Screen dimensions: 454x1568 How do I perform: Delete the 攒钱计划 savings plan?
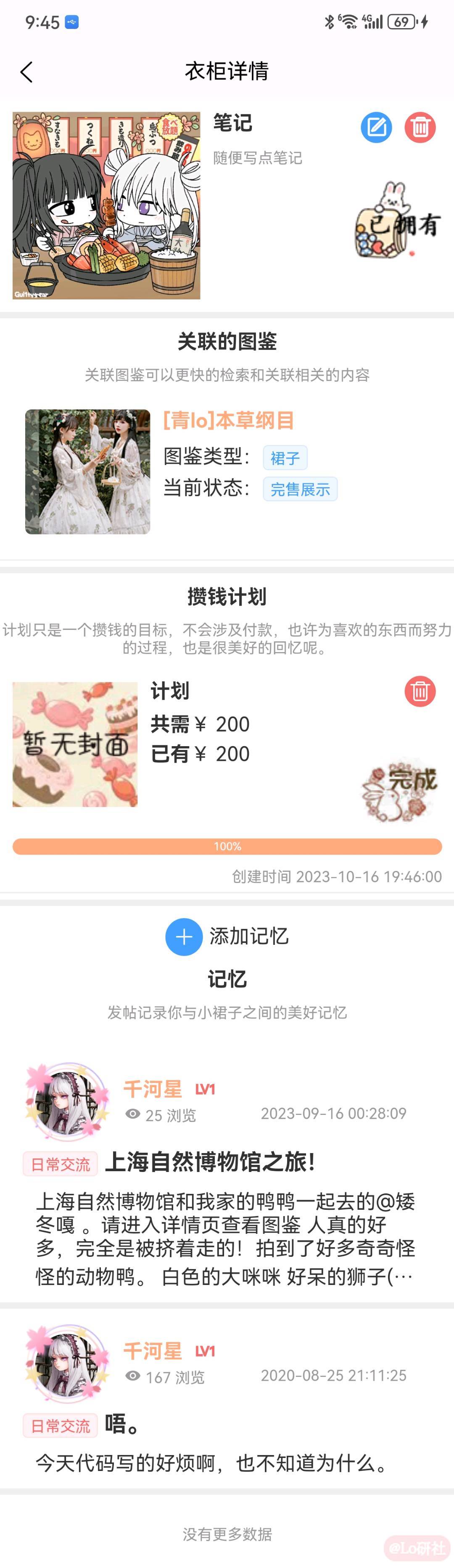tap(420, 691)
